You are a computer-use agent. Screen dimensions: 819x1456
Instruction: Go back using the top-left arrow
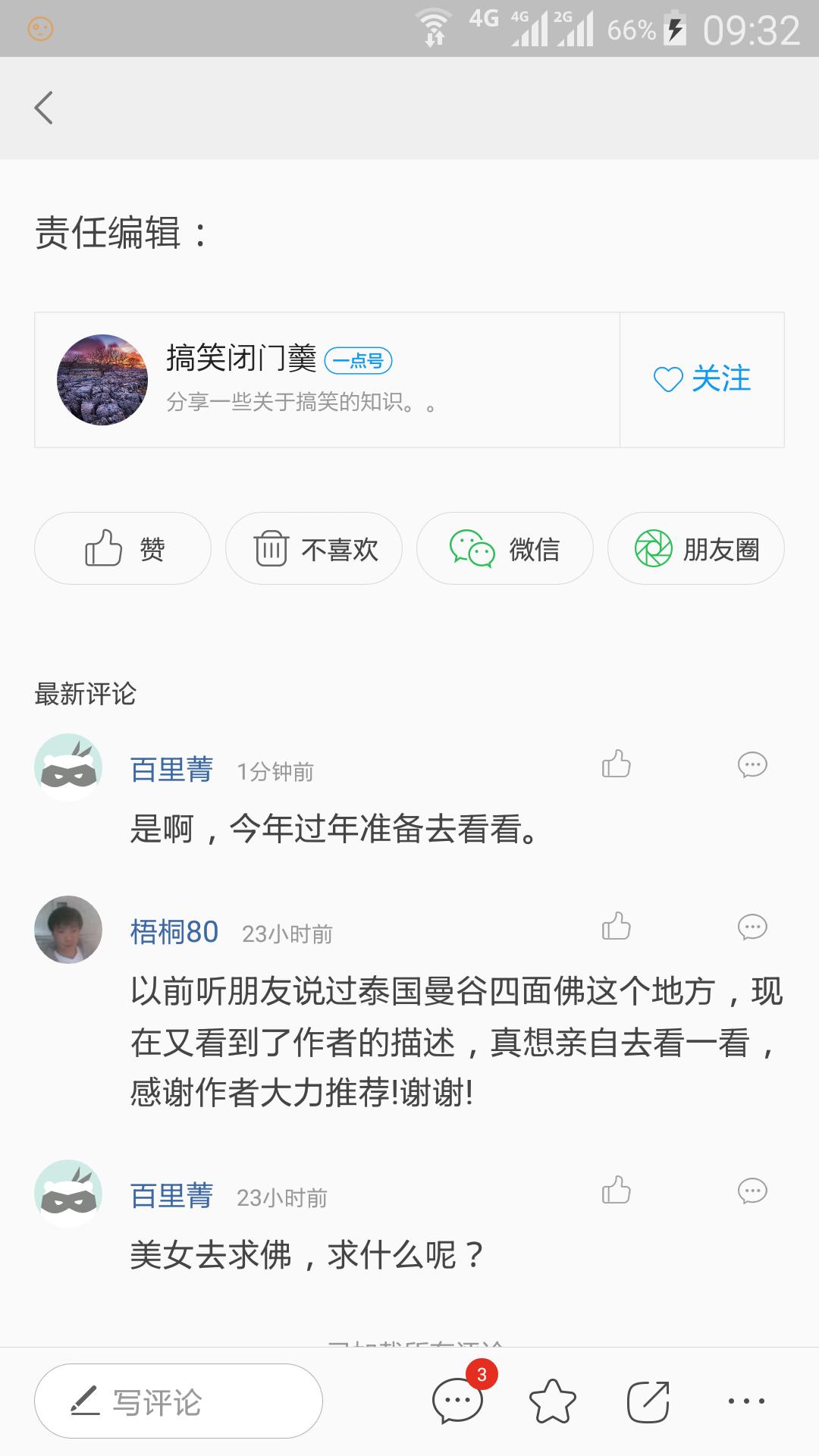[x=43, y=106]
